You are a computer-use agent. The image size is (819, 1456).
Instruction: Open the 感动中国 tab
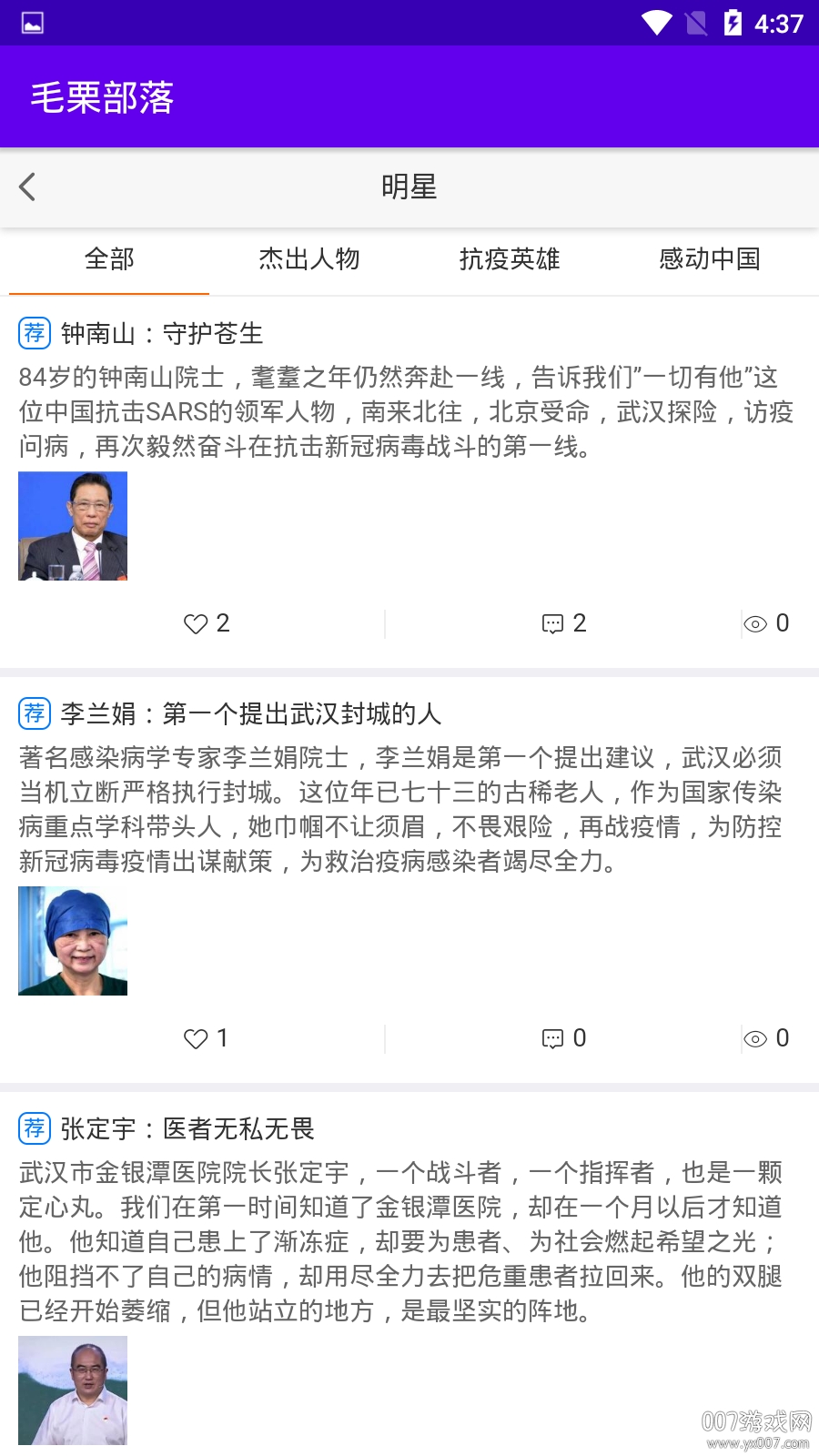710,259
